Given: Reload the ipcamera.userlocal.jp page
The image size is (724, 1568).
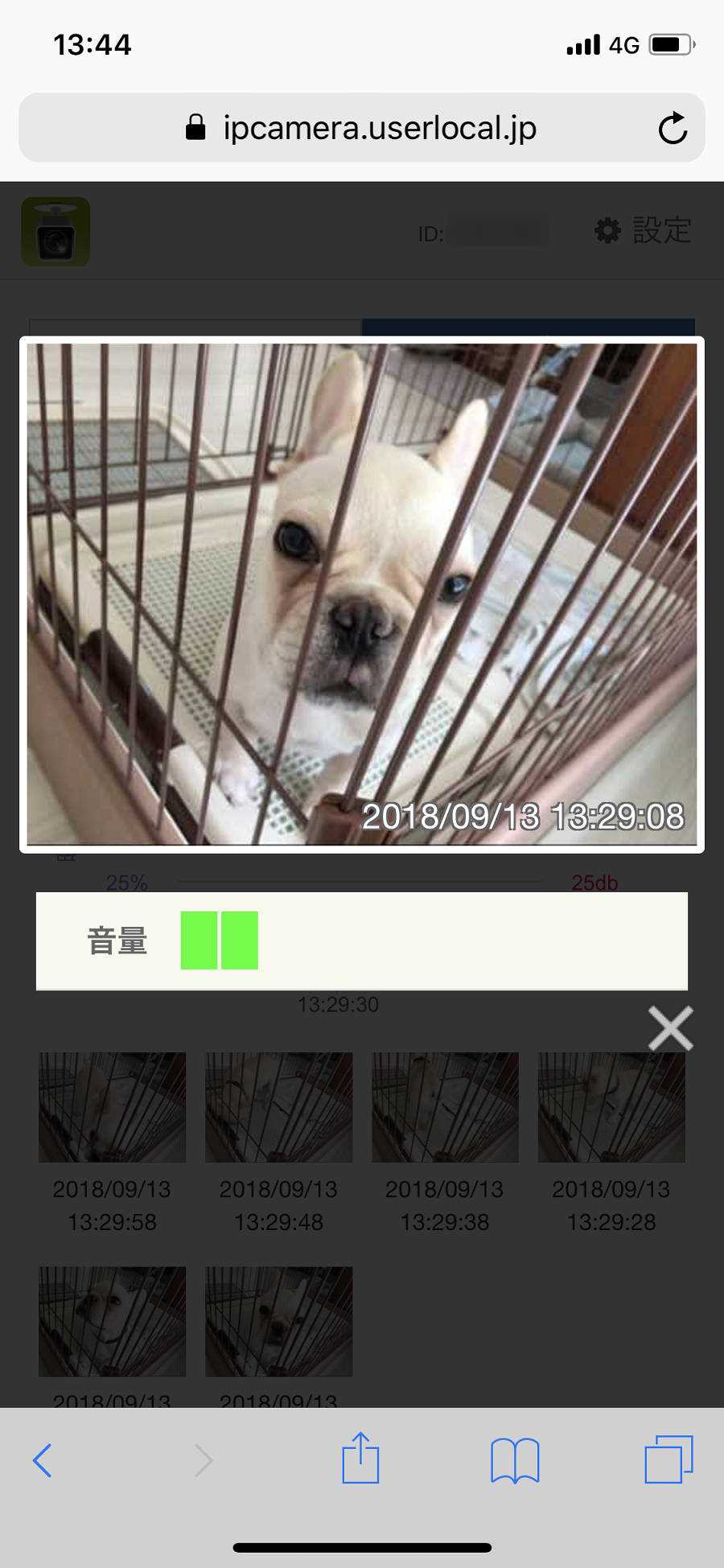Looking at the screenshot, I should pos(673,129).
